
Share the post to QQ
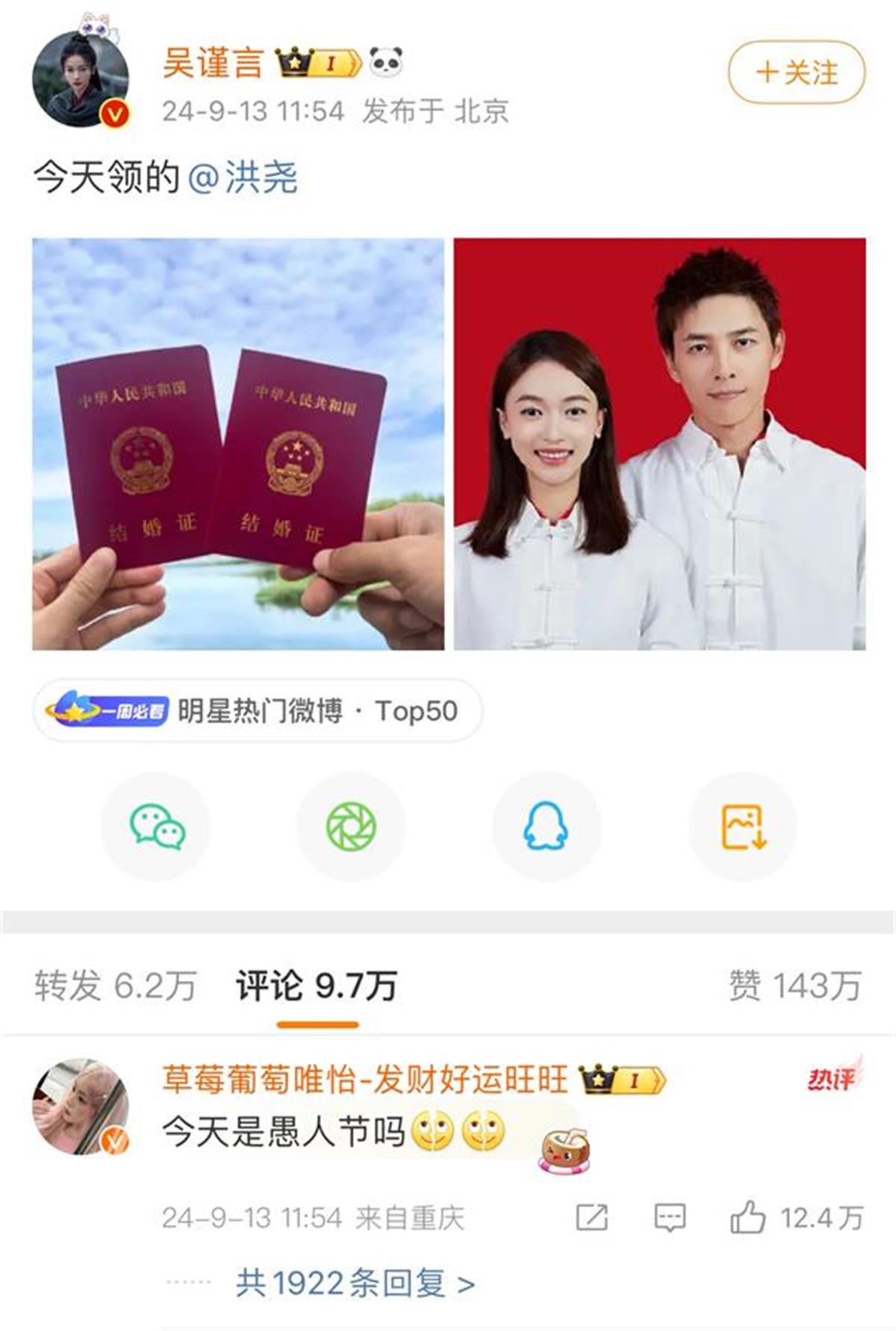(x=546, y=826)
